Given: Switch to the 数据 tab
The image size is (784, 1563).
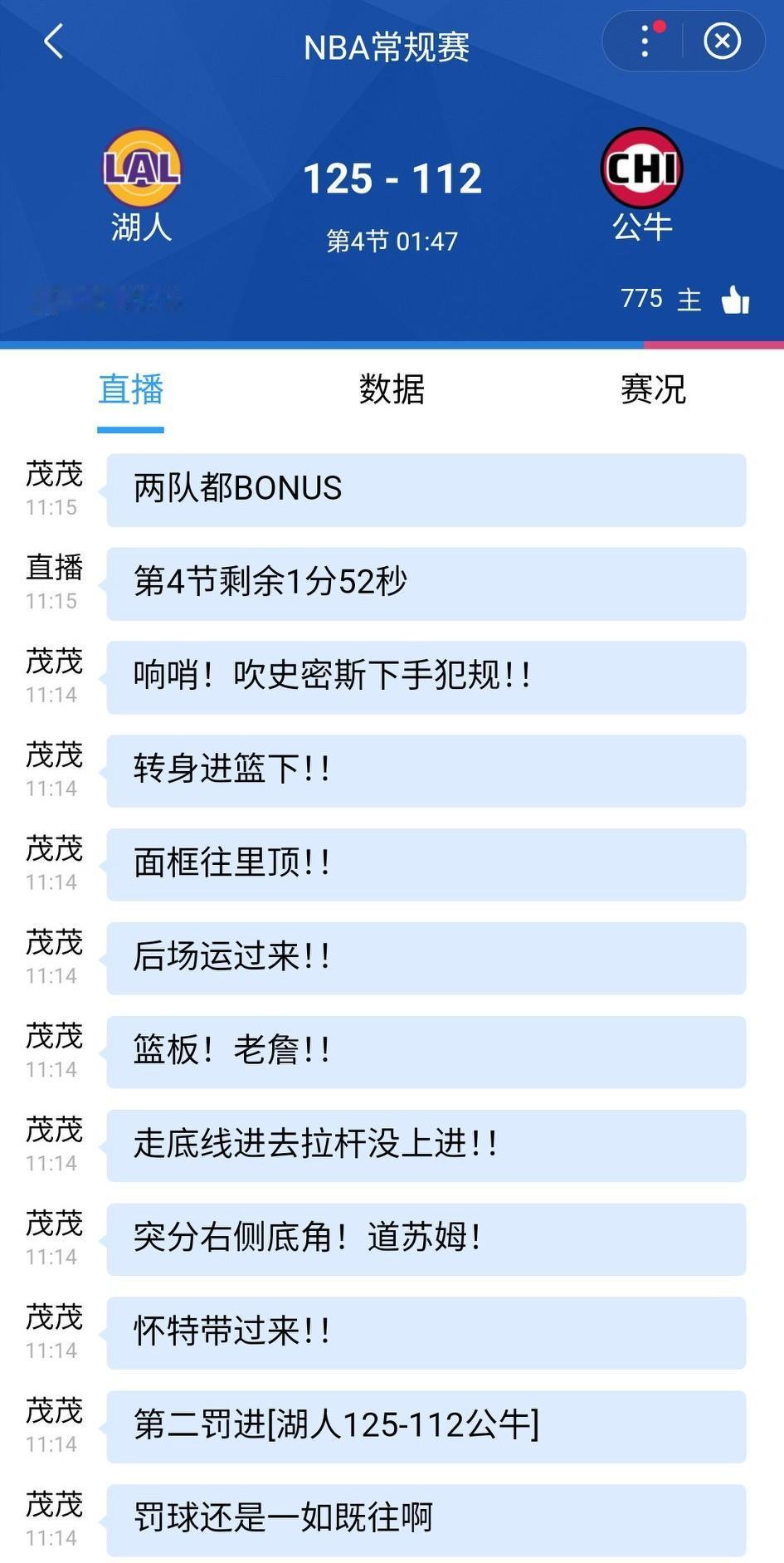Looking at the screenshot, I should [390, 391].
